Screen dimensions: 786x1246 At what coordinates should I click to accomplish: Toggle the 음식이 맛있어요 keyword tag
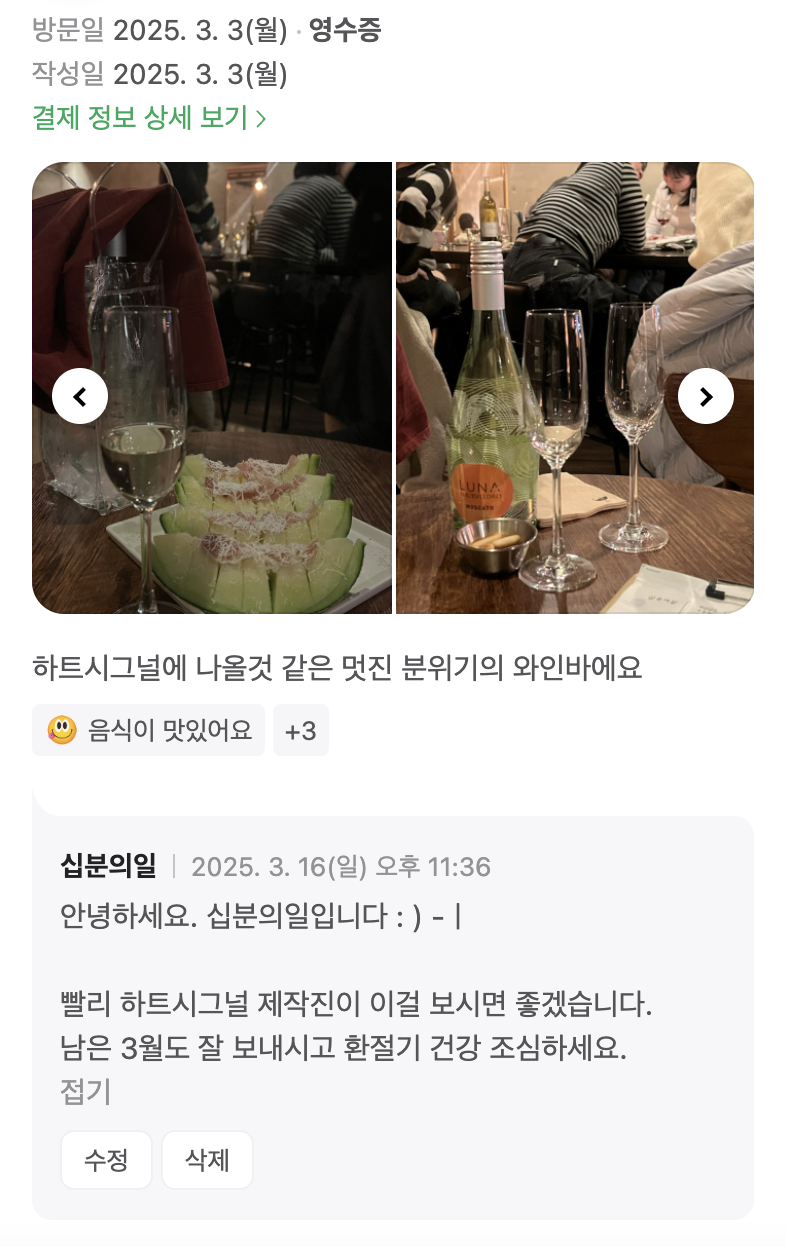click(x=148, y=730)
